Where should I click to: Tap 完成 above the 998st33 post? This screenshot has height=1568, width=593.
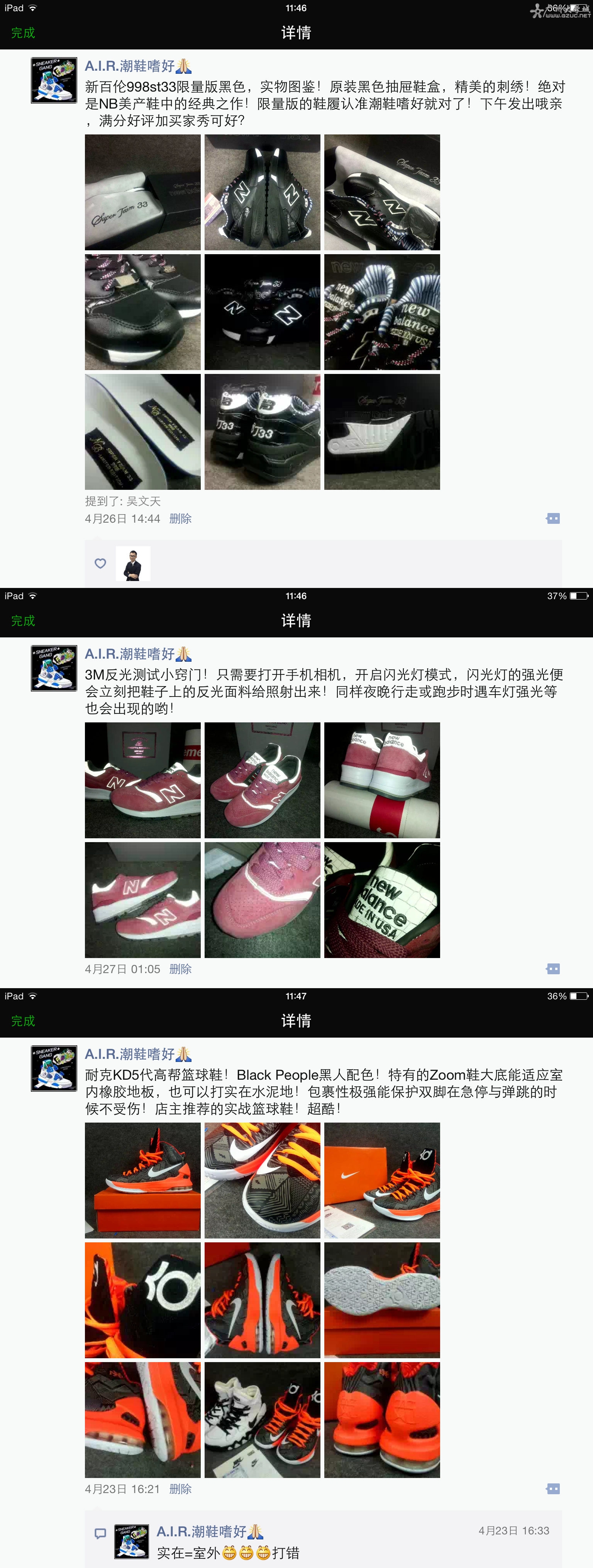tap(23, 33)
